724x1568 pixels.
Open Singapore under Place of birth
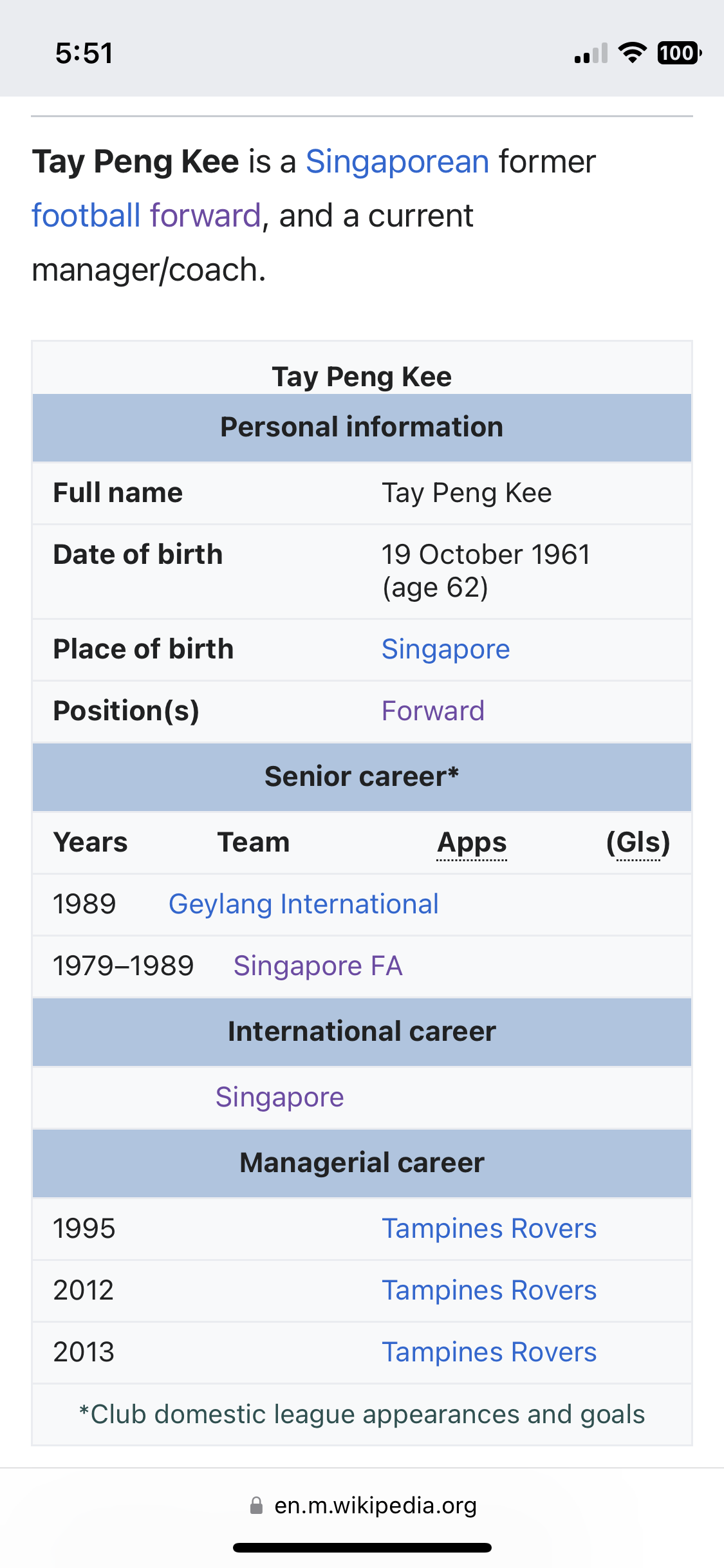click(x=445, y=649)
